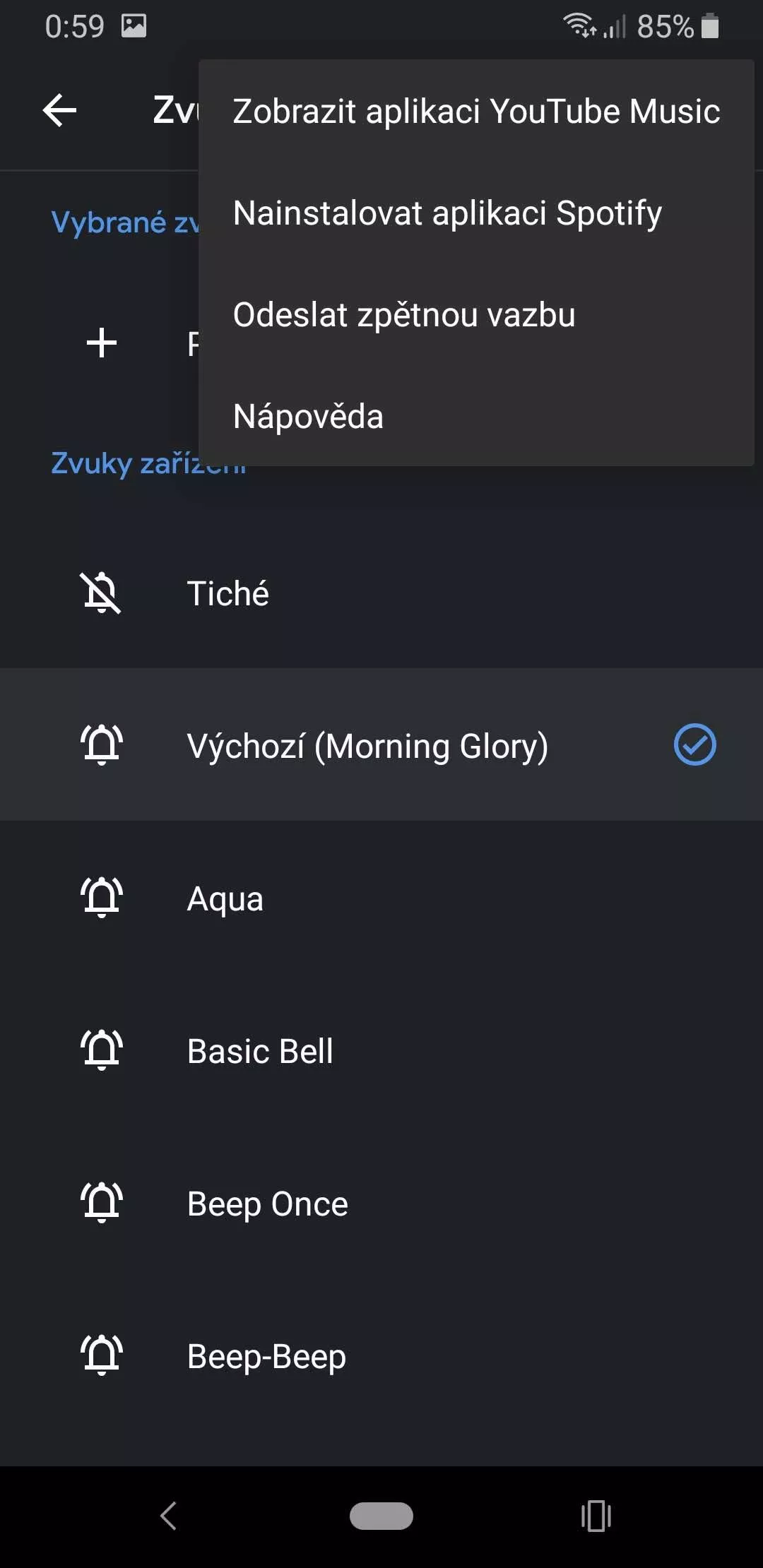Pick the Basic Bell sound
The image size is (763, 1568).
pos(381,1050)
